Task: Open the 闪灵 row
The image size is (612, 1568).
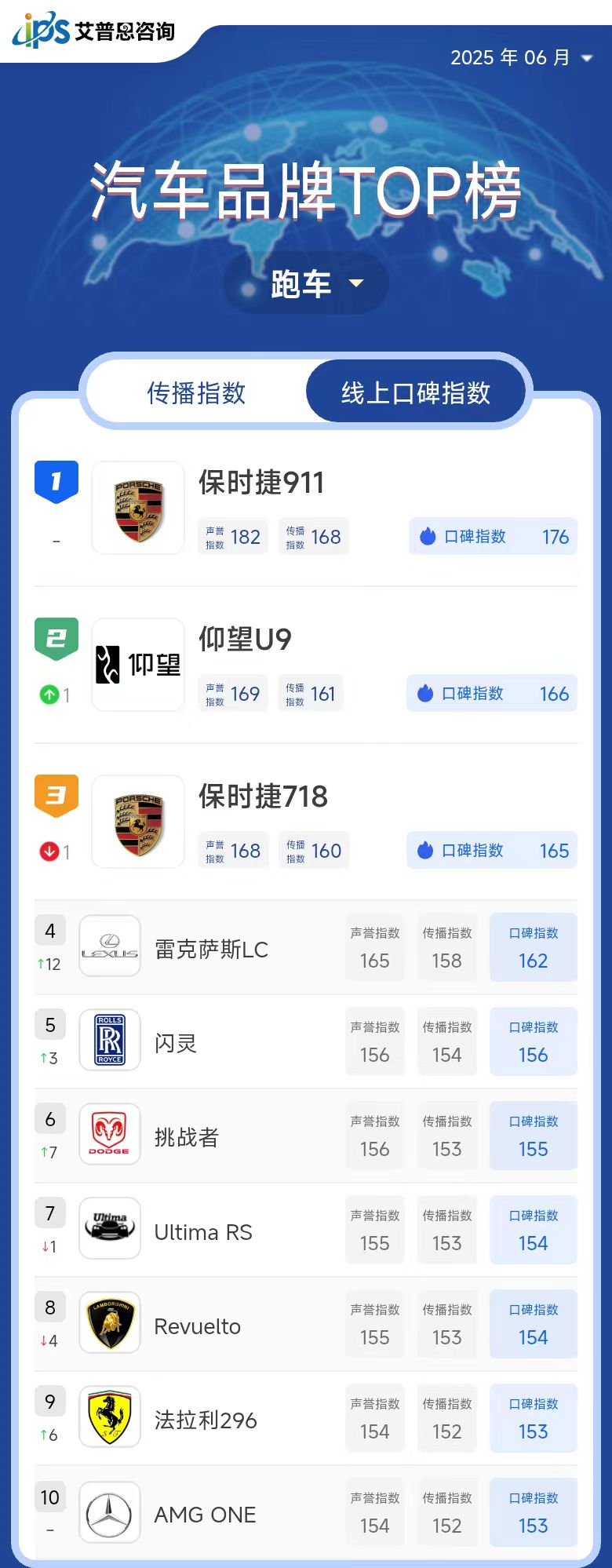Action: [x=176, y=1044]
